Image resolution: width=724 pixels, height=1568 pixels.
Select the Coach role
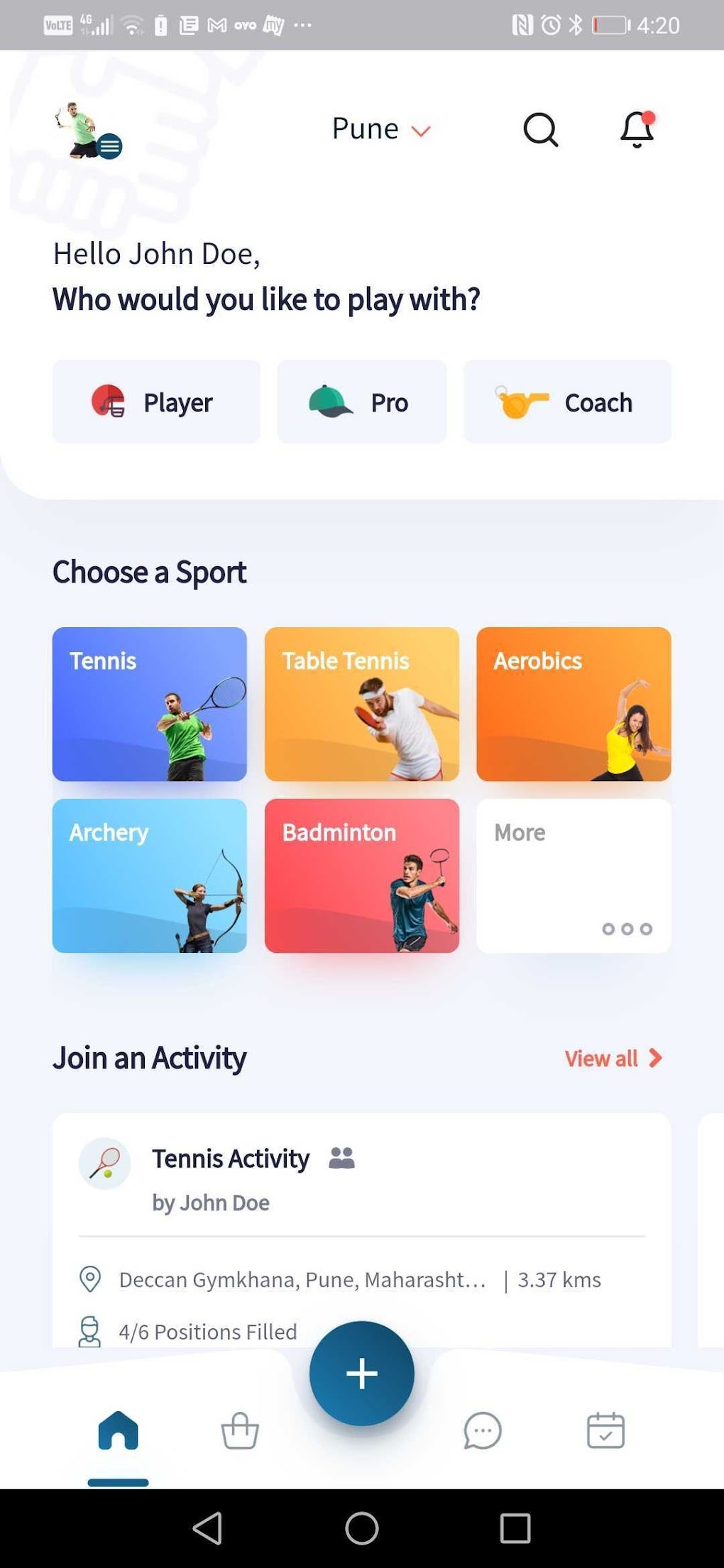click(x=567, y=402)
